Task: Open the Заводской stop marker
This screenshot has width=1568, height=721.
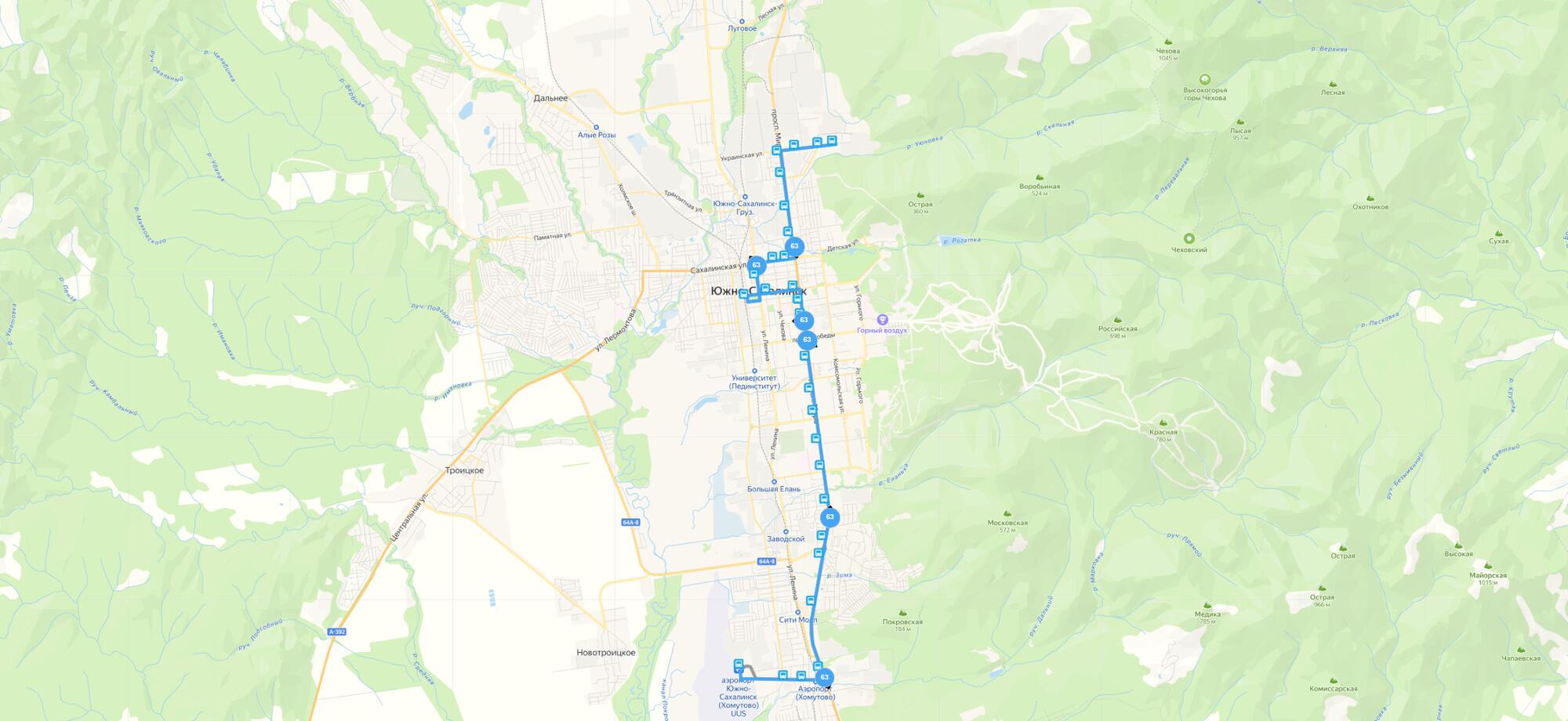Action: tap(786, 531)
